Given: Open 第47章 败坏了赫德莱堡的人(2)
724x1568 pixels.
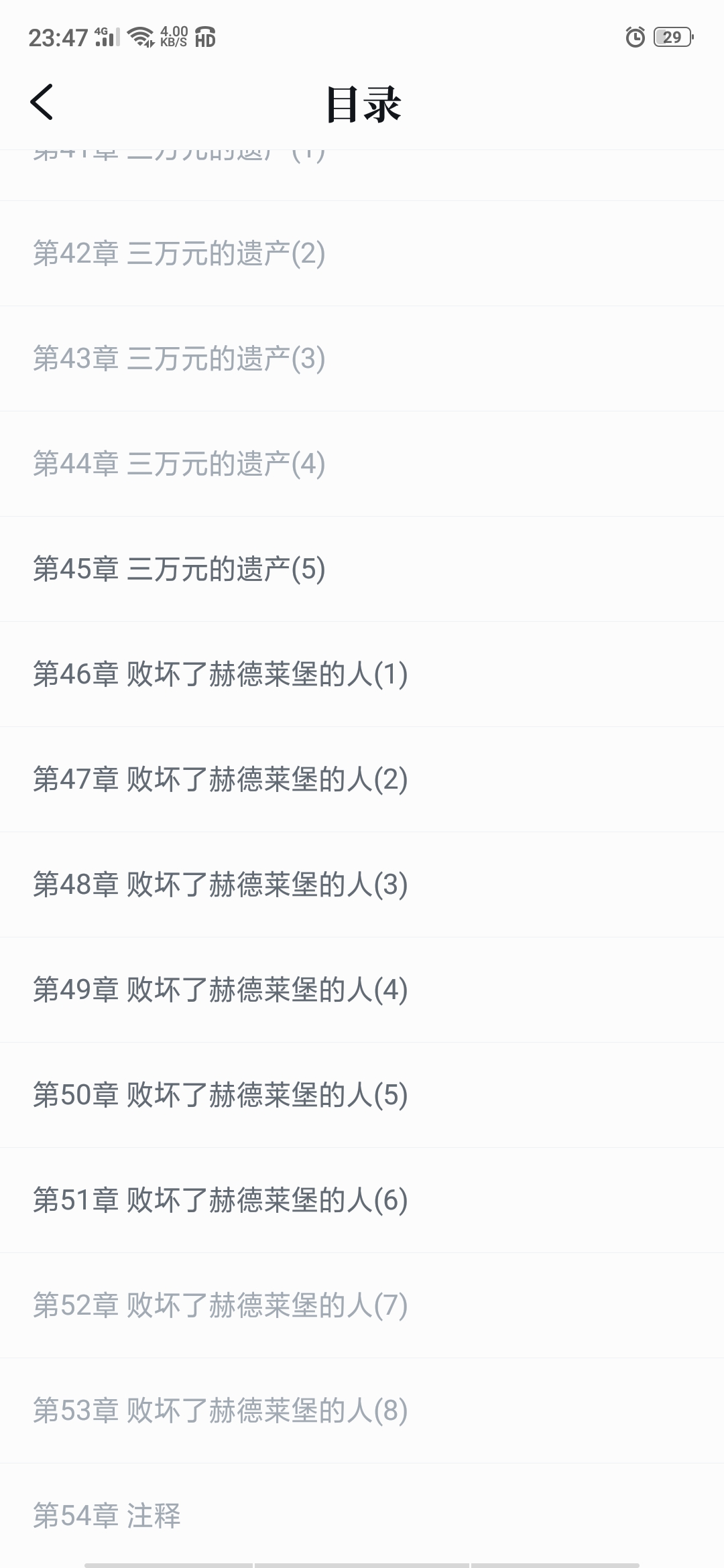Looking at the screenshot, I should [362, 779].
